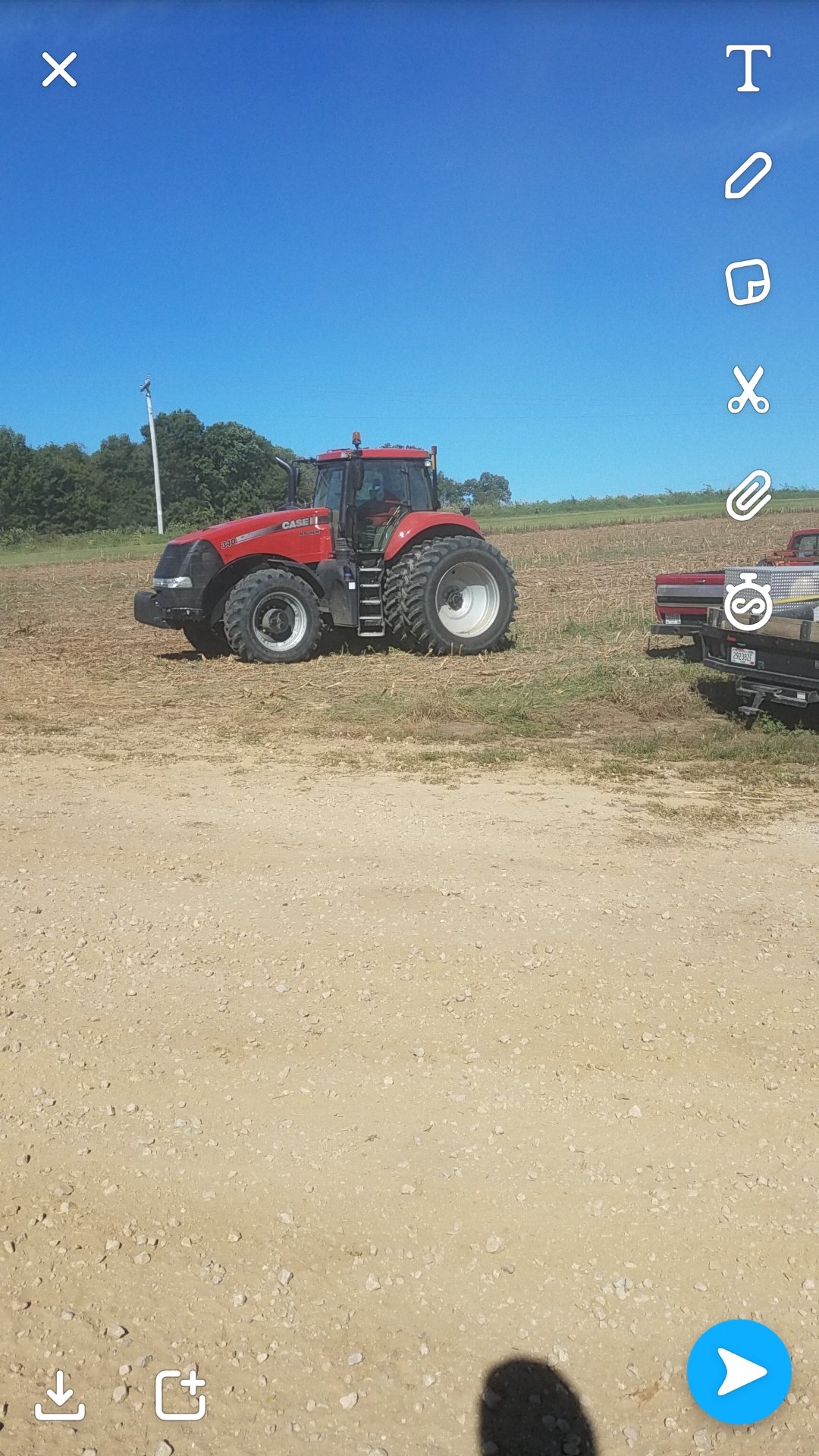Viewport: 819px width, 1456px height.
Task: Send the snap with blue arrow
Action: pyautogui.click(x=739, y=1371)
